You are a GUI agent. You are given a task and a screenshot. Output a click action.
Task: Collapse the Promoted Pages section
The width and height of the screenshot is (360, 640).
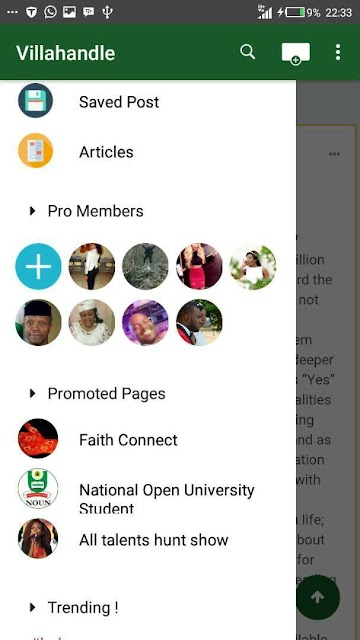(98, 393)
